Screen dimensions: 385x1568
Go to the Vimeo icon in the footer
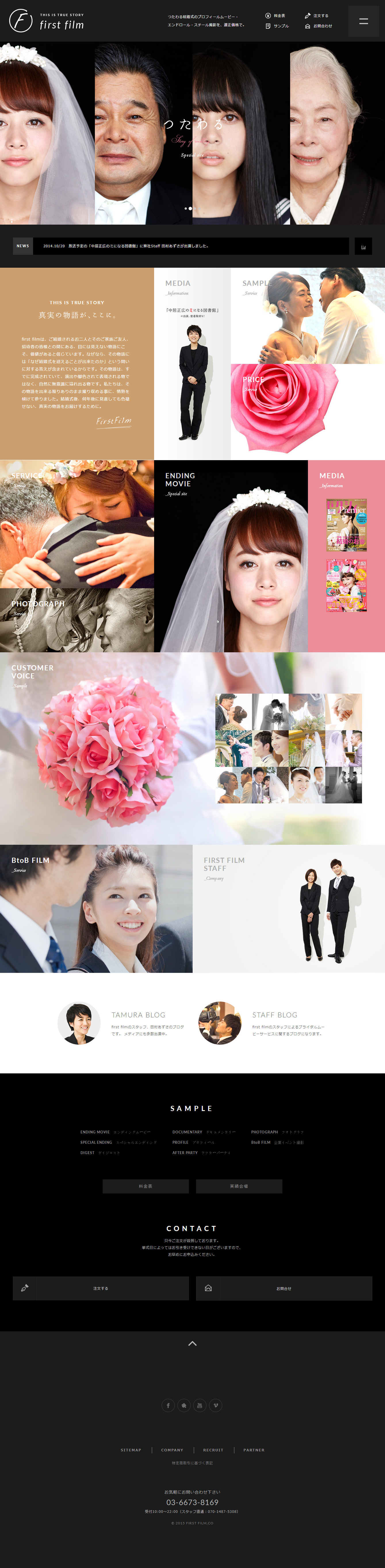coord(216,1405)
